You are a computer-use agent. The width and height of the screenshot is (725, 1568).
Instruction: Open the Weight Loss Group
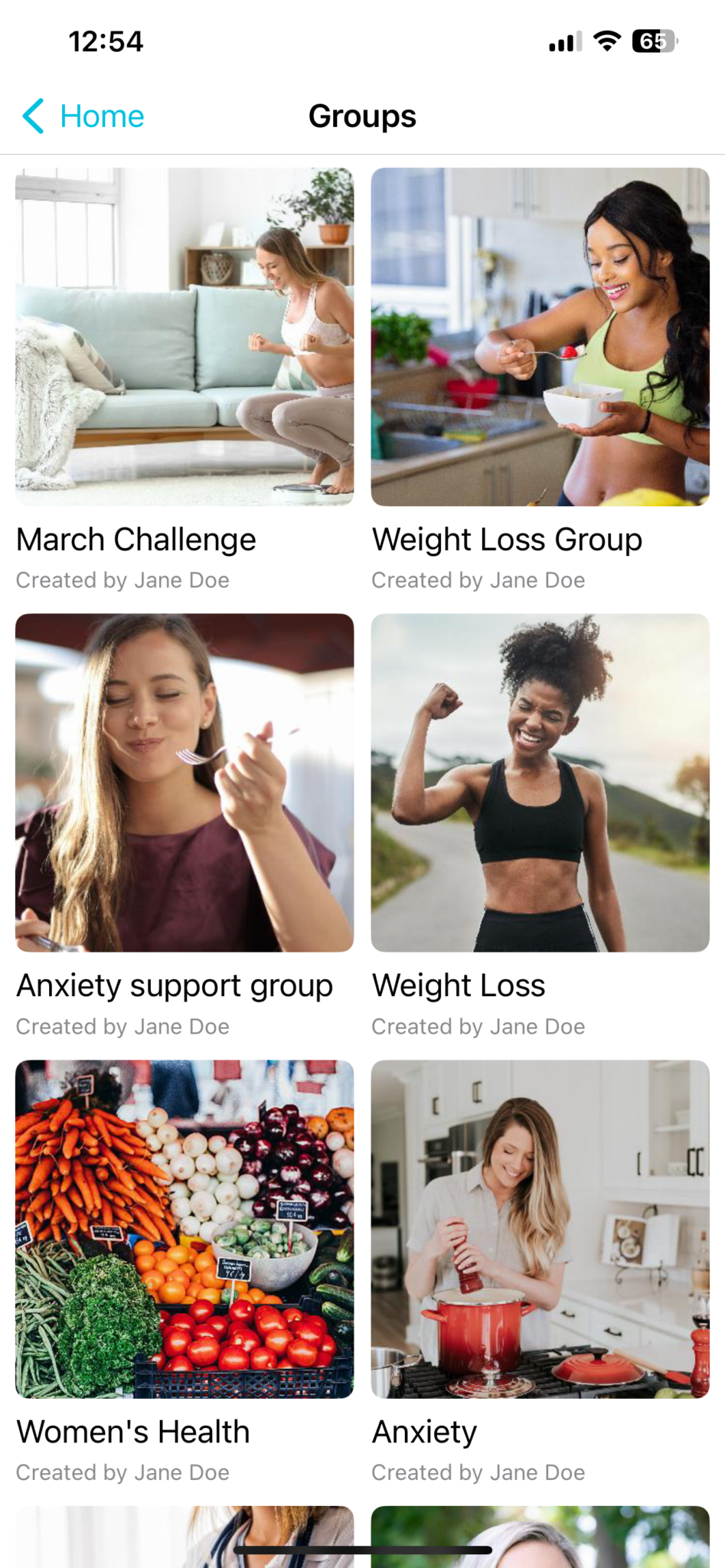click(540, 337)
